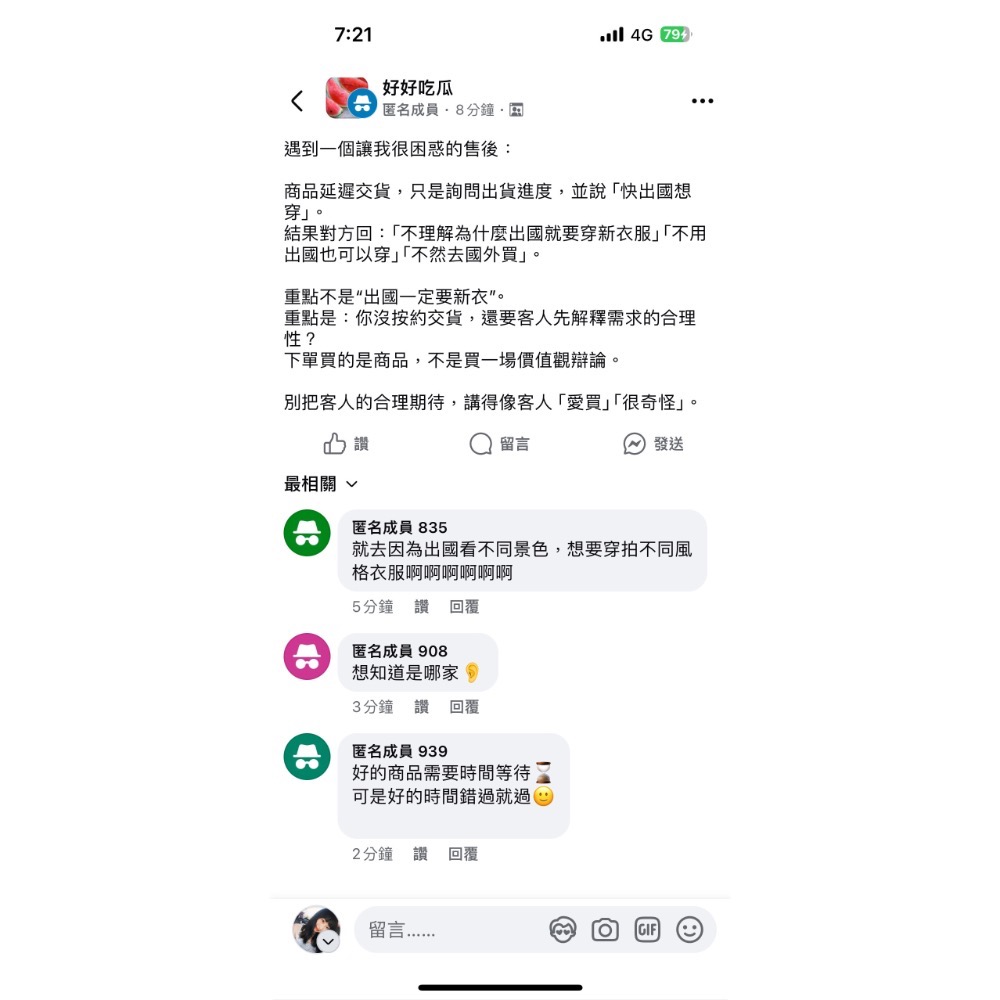Switch commenting identity via profile avatar

click(x=316, y=930)
